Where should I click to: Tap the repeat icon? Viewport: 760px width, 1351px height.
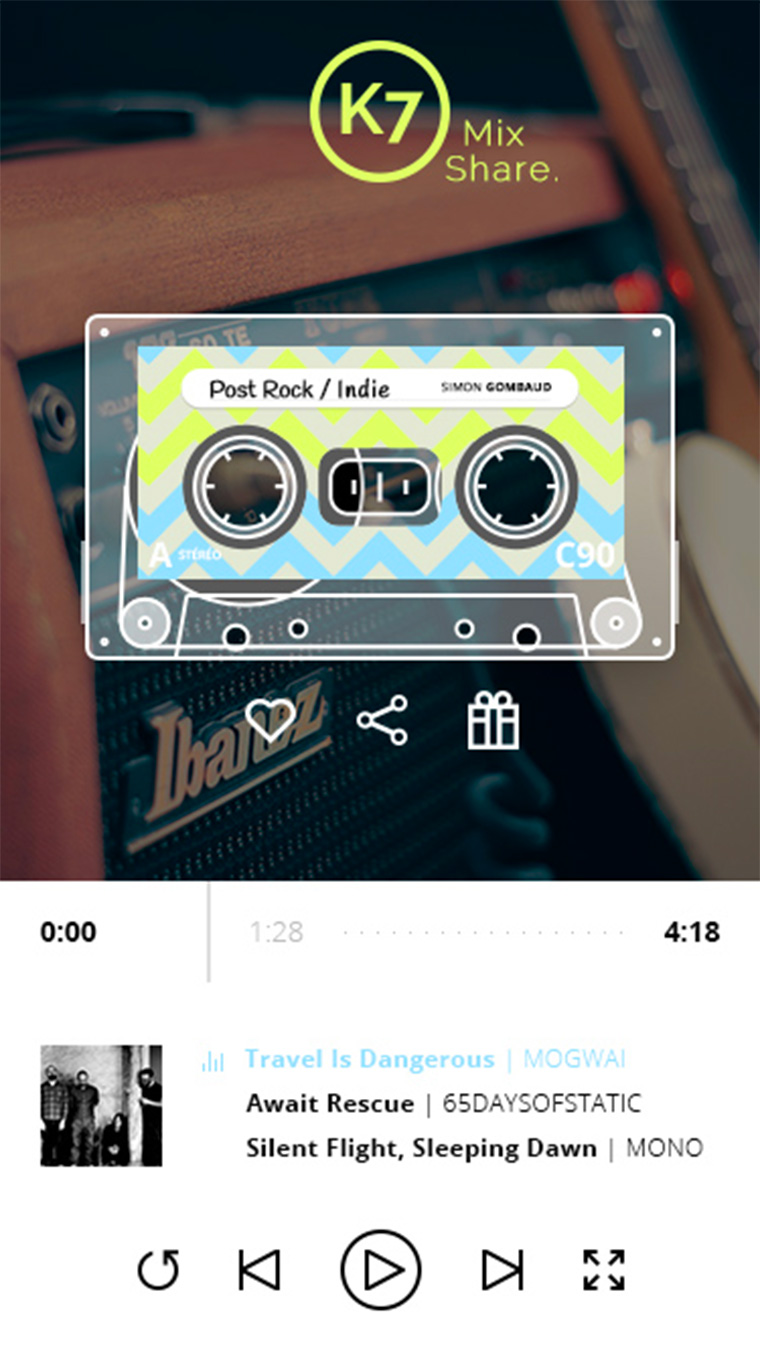pyautogui.click(x=159, y=1270)
